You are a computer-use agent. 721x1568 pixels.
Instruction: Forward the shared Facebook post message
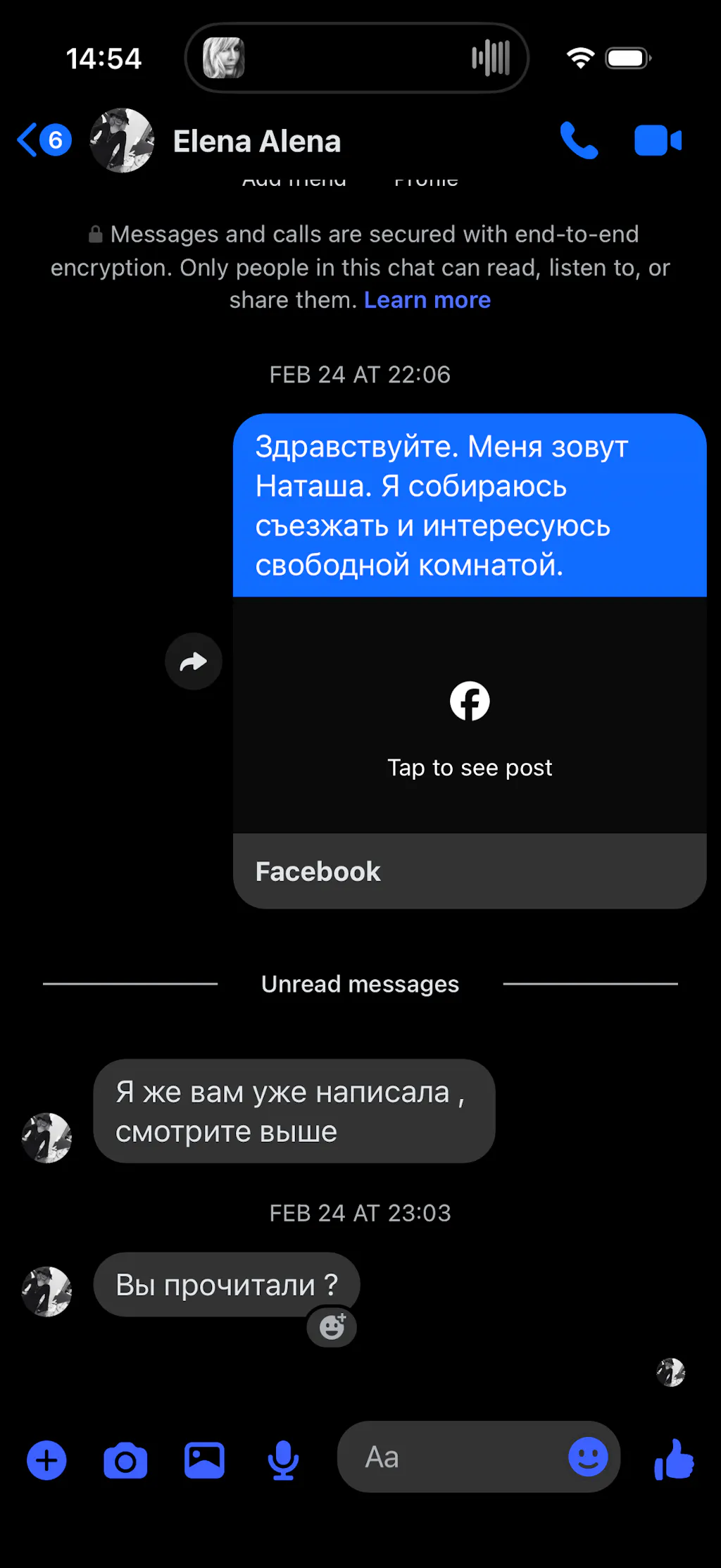pyautogui.click(x=194, y=661)
